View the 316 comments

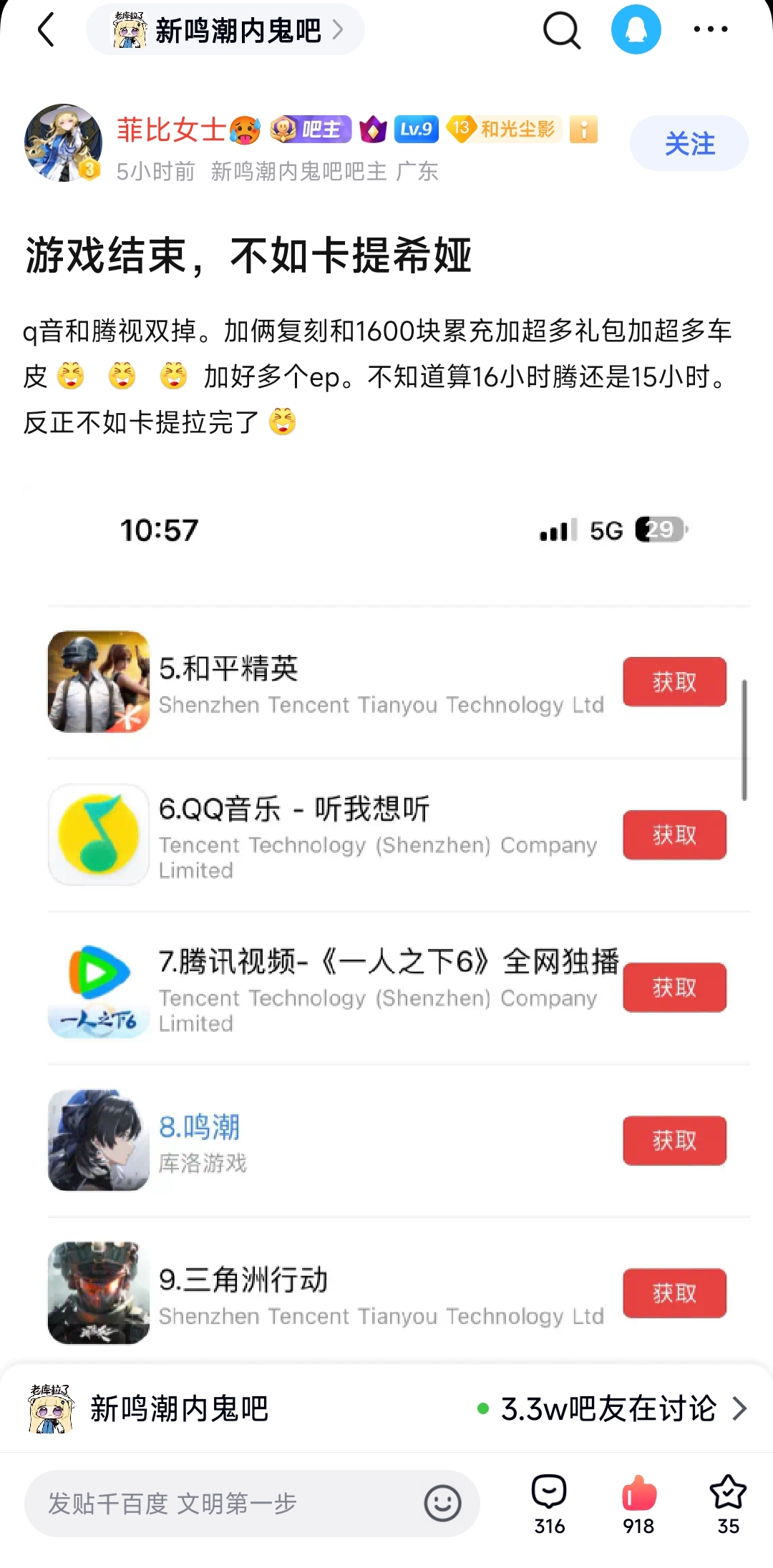tap(549, 1503)
